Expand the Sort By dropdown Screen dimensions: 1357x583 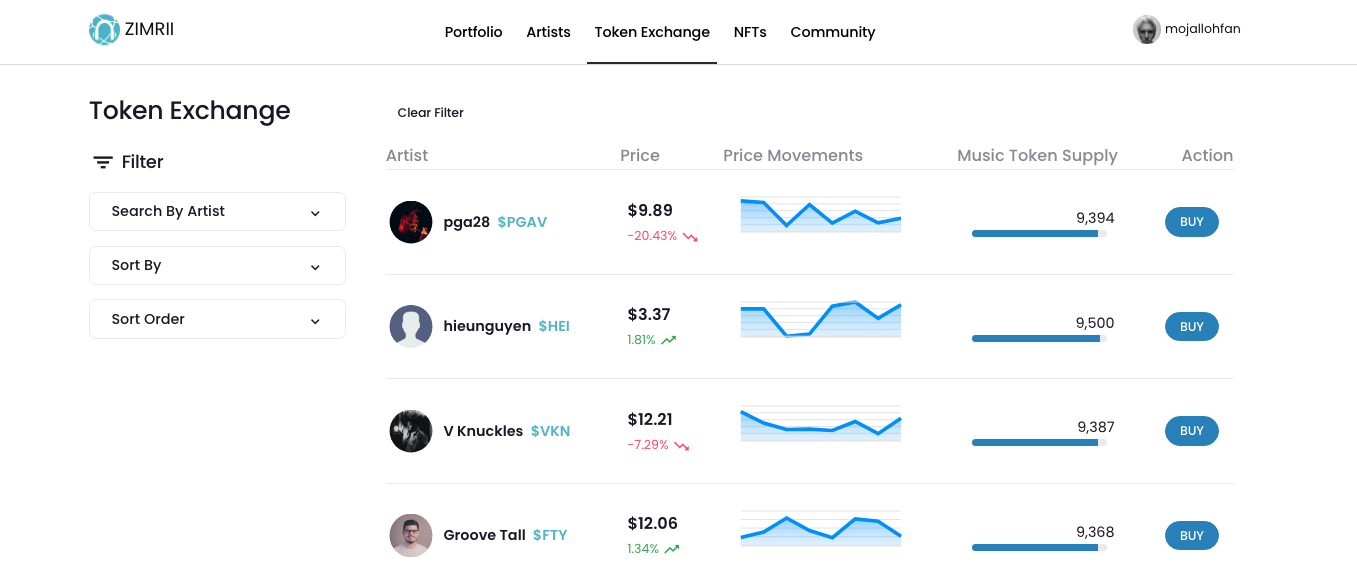click(x=217, y=265)
